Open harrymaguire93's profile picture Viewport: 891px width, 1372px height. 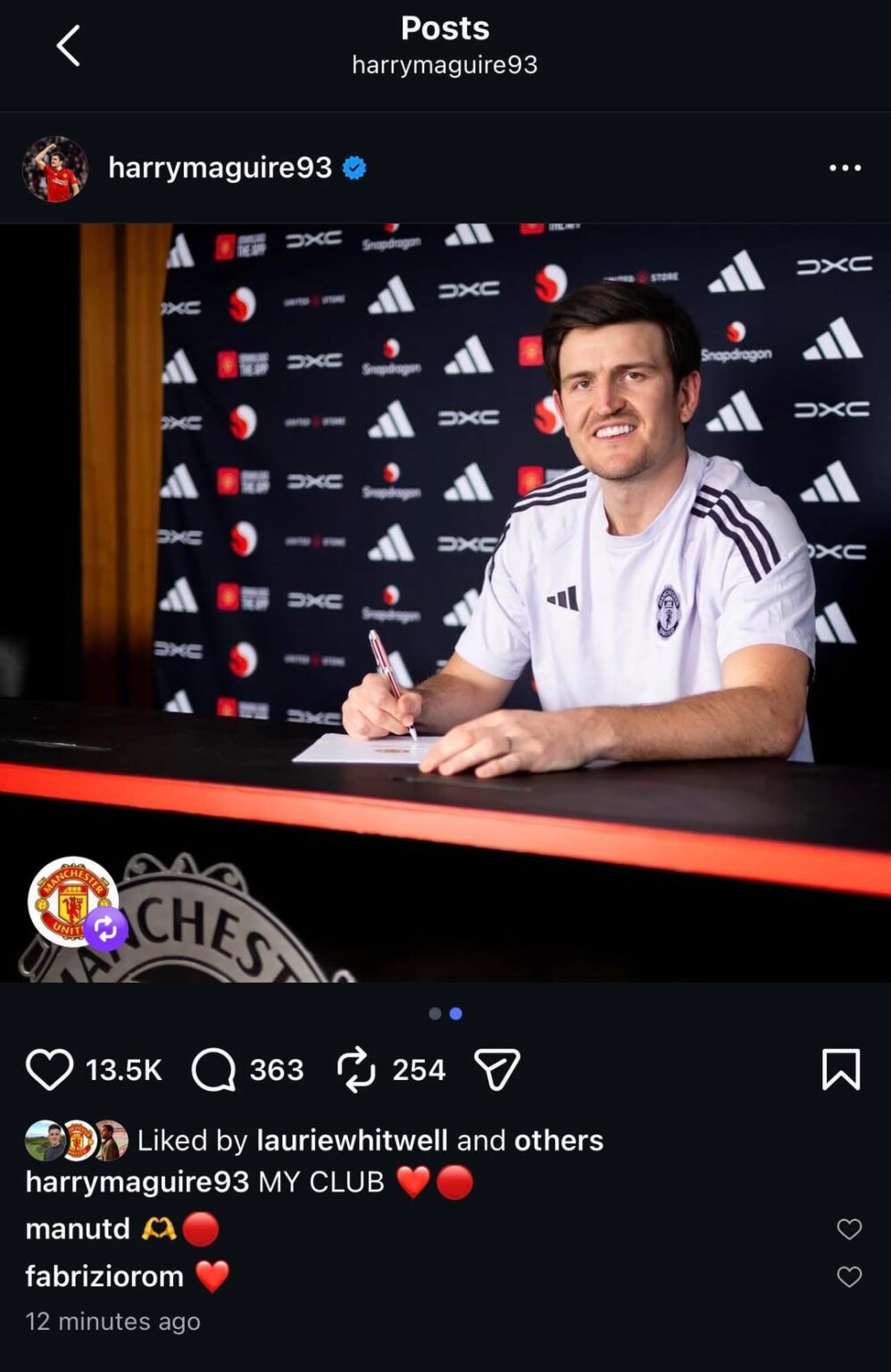coord(55,168)
